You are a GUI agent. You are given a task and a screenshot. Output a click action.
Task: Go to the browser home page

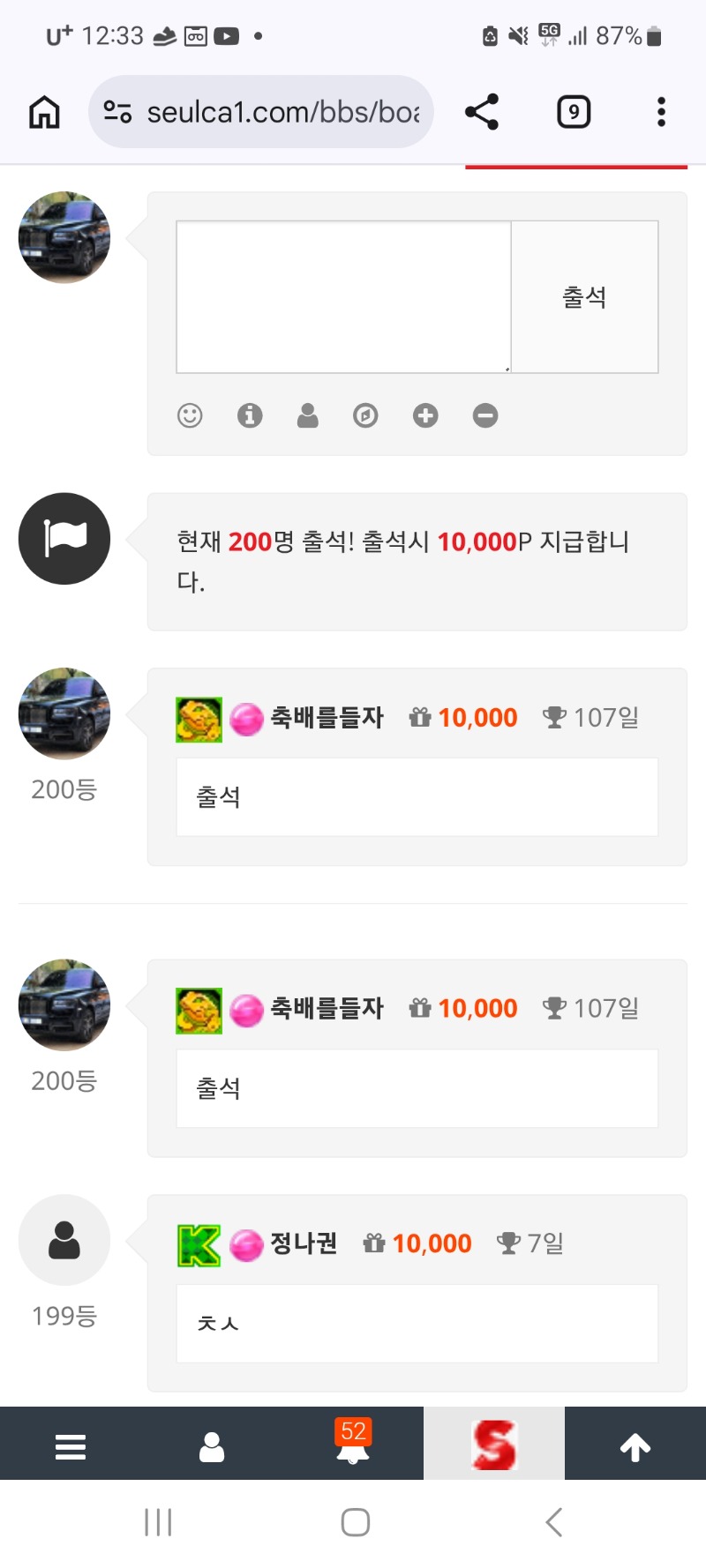point(44,112)
